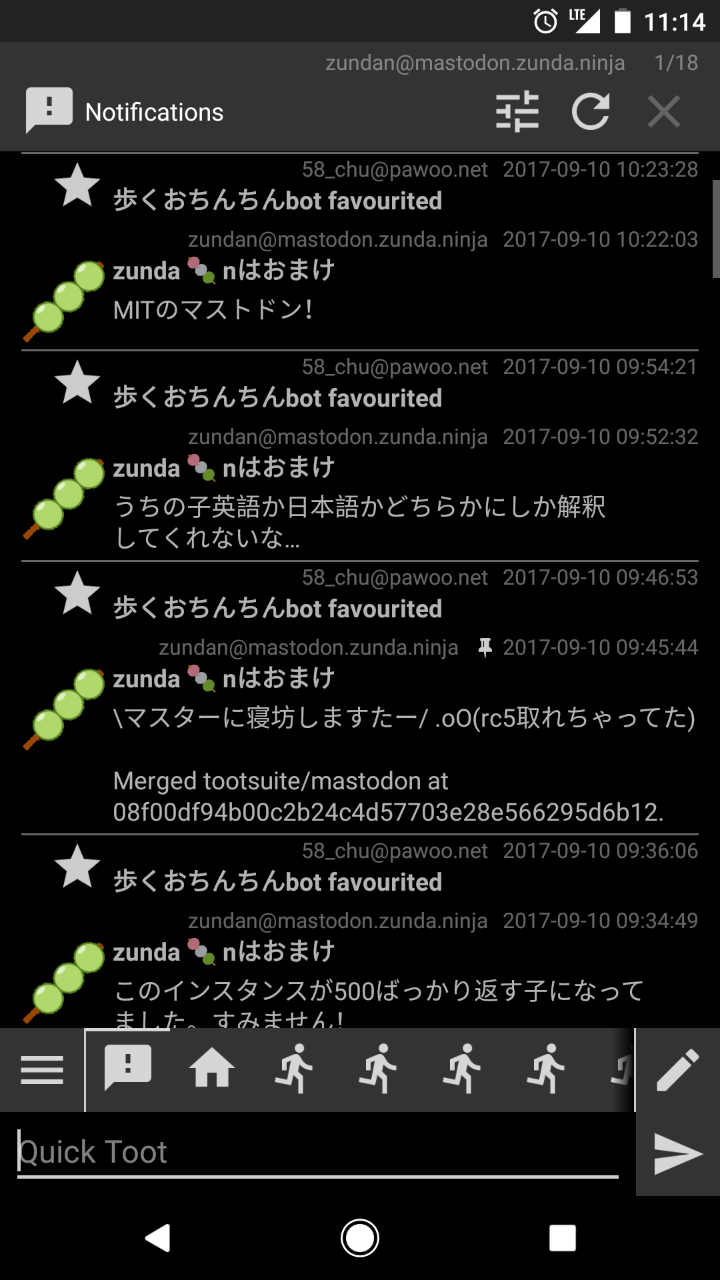Close the Notifications column

point(663,111)
